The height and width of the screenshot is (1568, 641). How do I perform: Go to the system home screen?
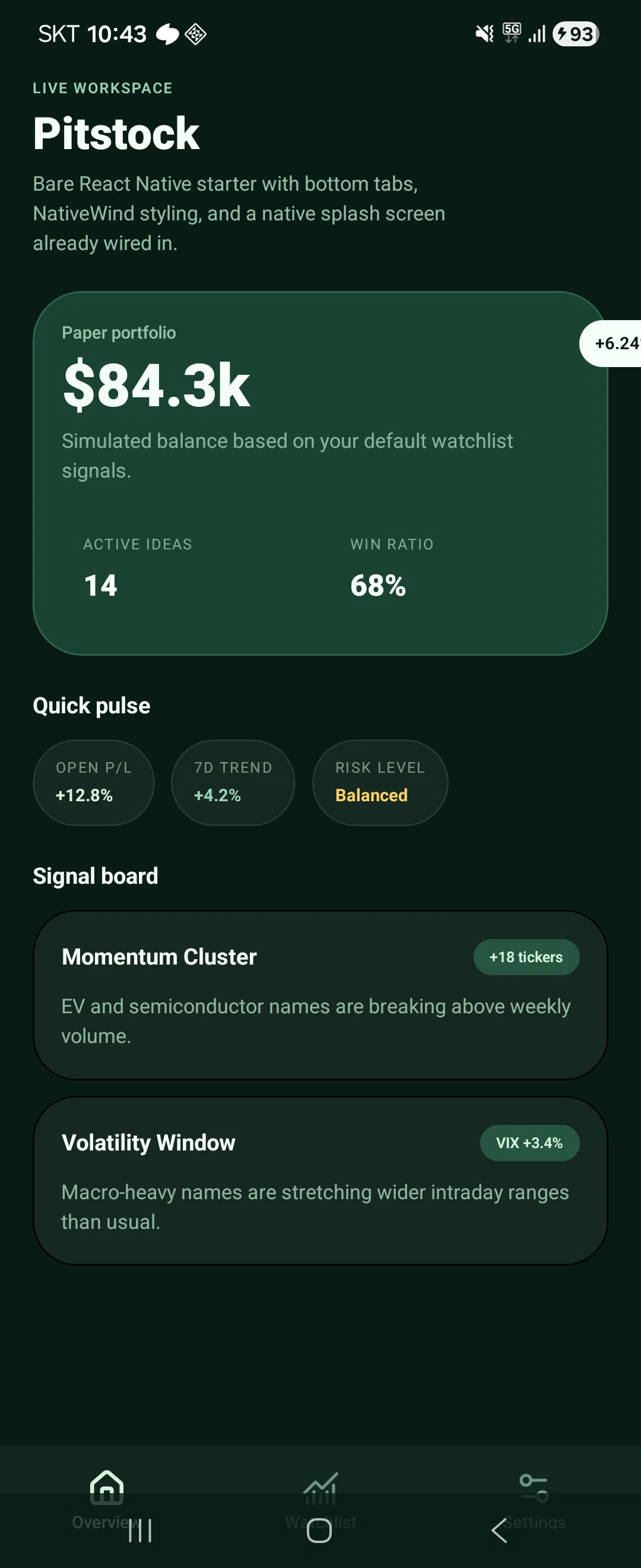point(319,1529)
